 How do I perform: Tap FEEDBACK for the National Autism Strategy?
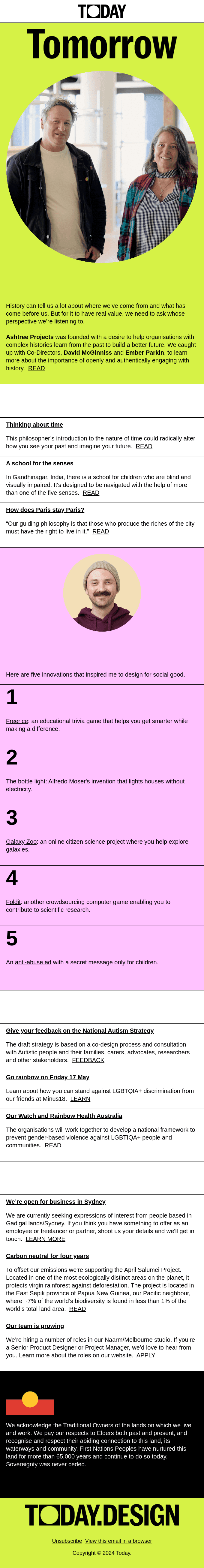[x=88, y=1060]
